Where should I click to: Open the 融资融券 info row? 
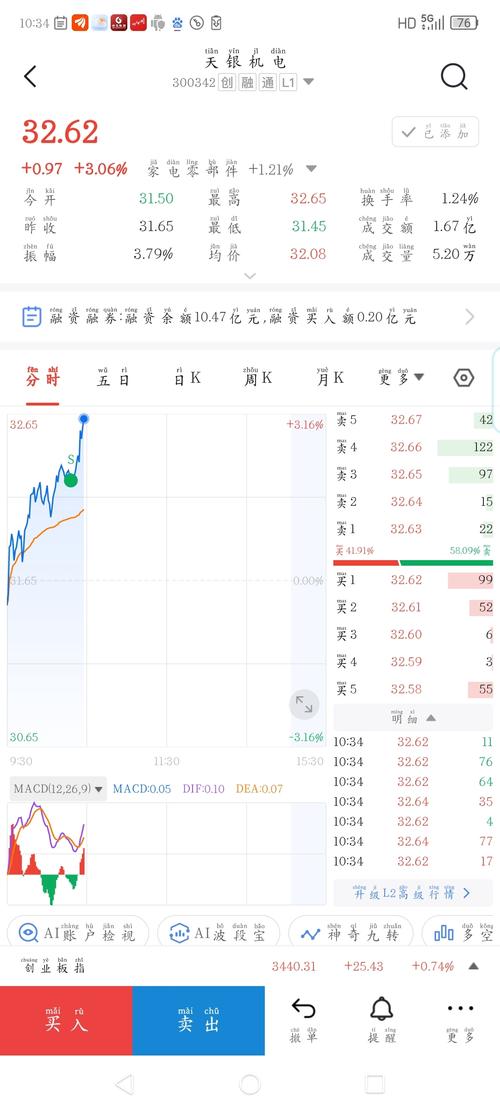(250, 317)
